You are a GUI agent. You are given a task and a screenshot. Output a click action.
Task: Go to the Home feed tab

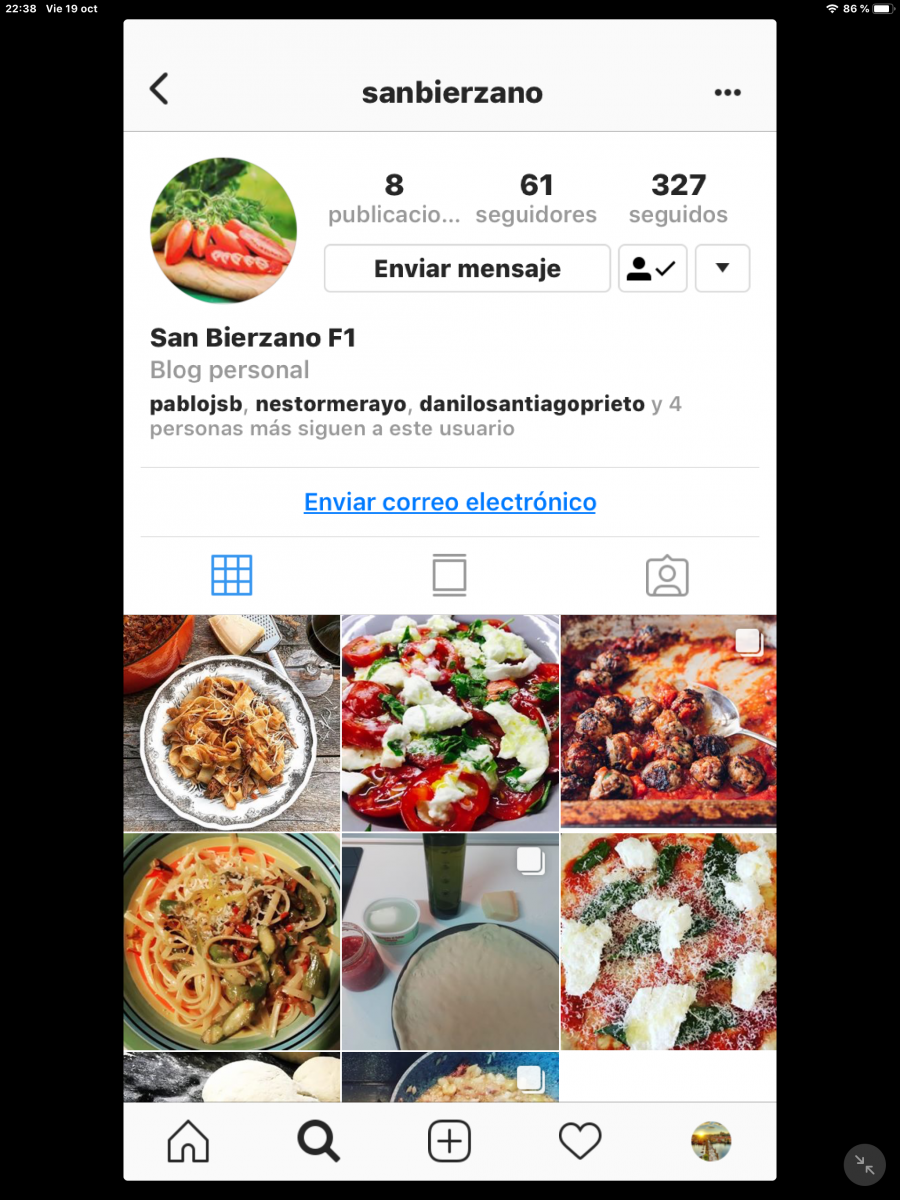click(188, 1141)
